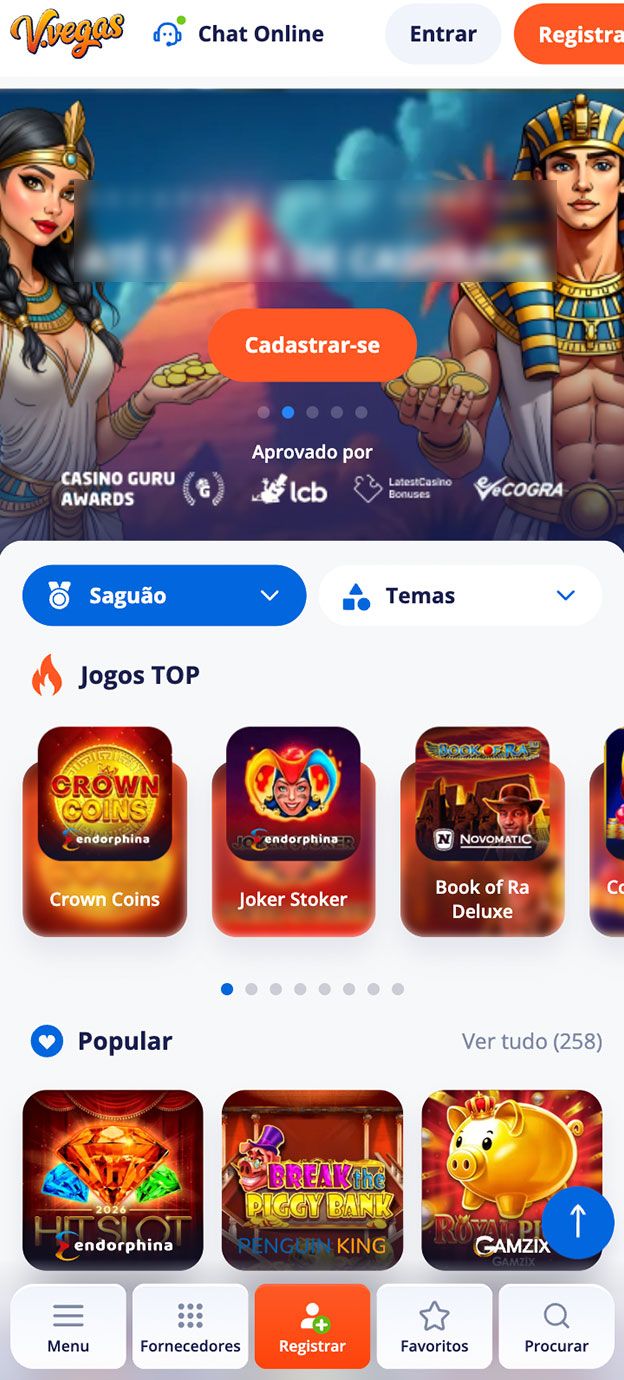Tap Registrar in the bottom bar
Viewport: 624px width, 1380px height.
coord(312,1326)
